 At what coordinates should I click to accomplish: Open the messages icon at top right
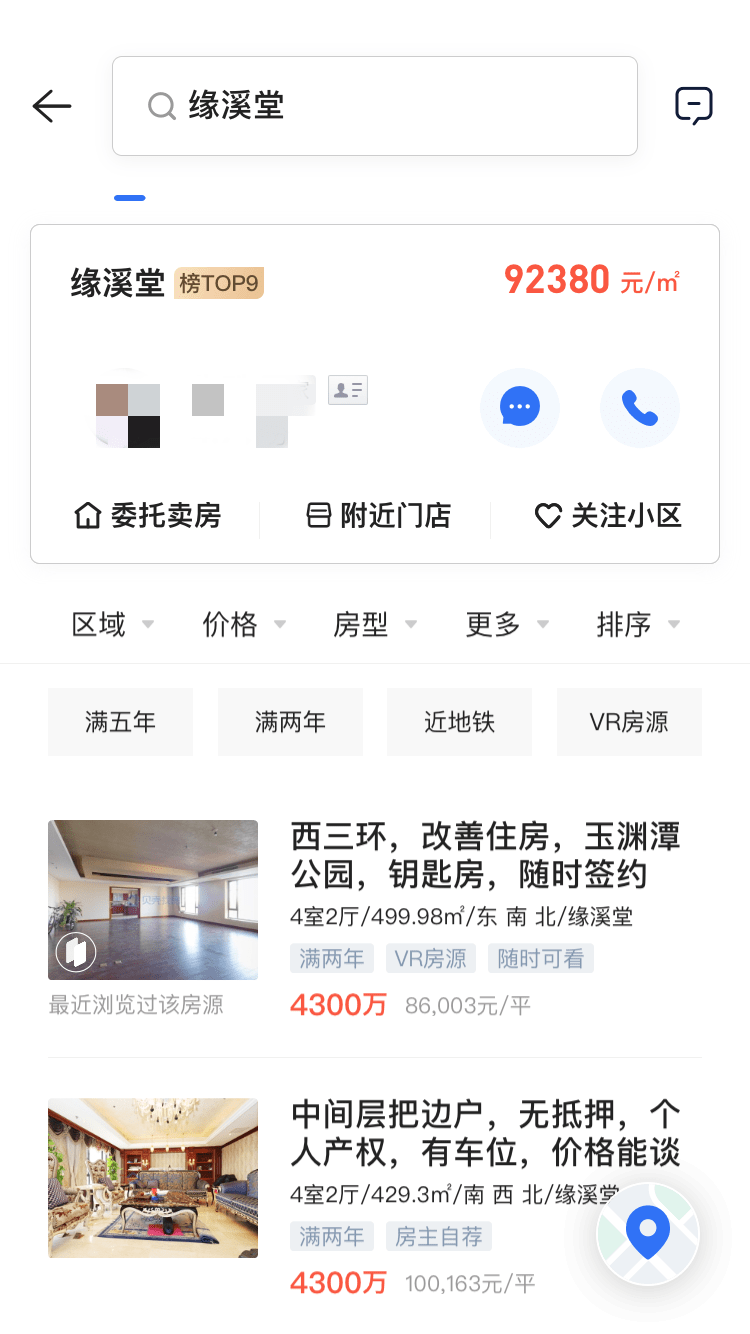(x=694, y=106)
